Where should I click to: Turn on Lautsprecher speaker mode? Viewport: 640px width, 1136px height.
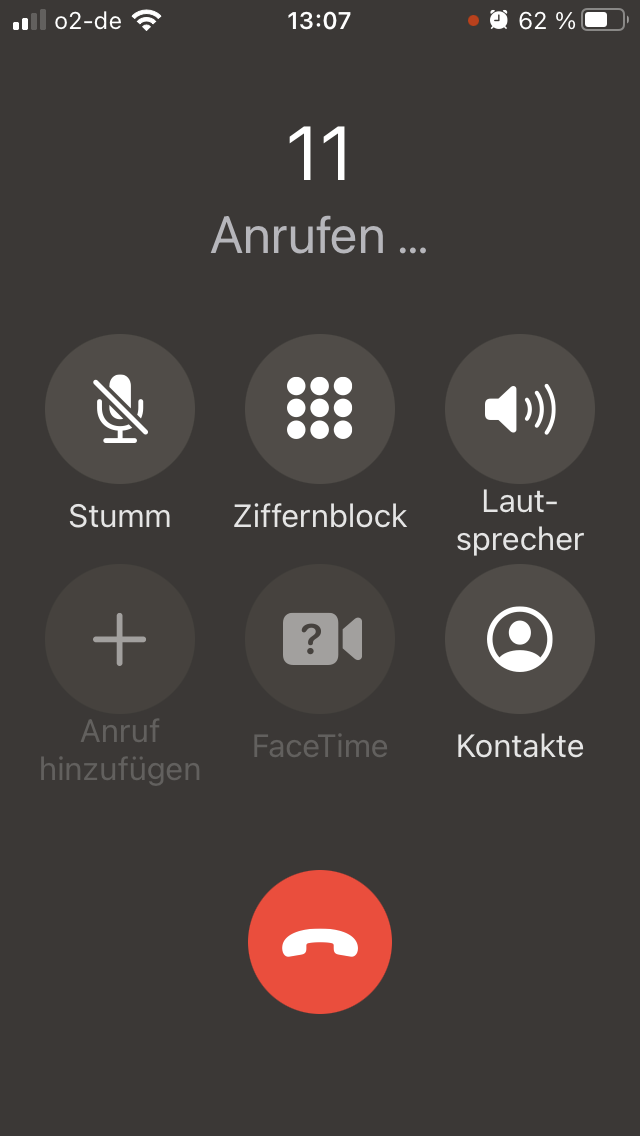520,409
